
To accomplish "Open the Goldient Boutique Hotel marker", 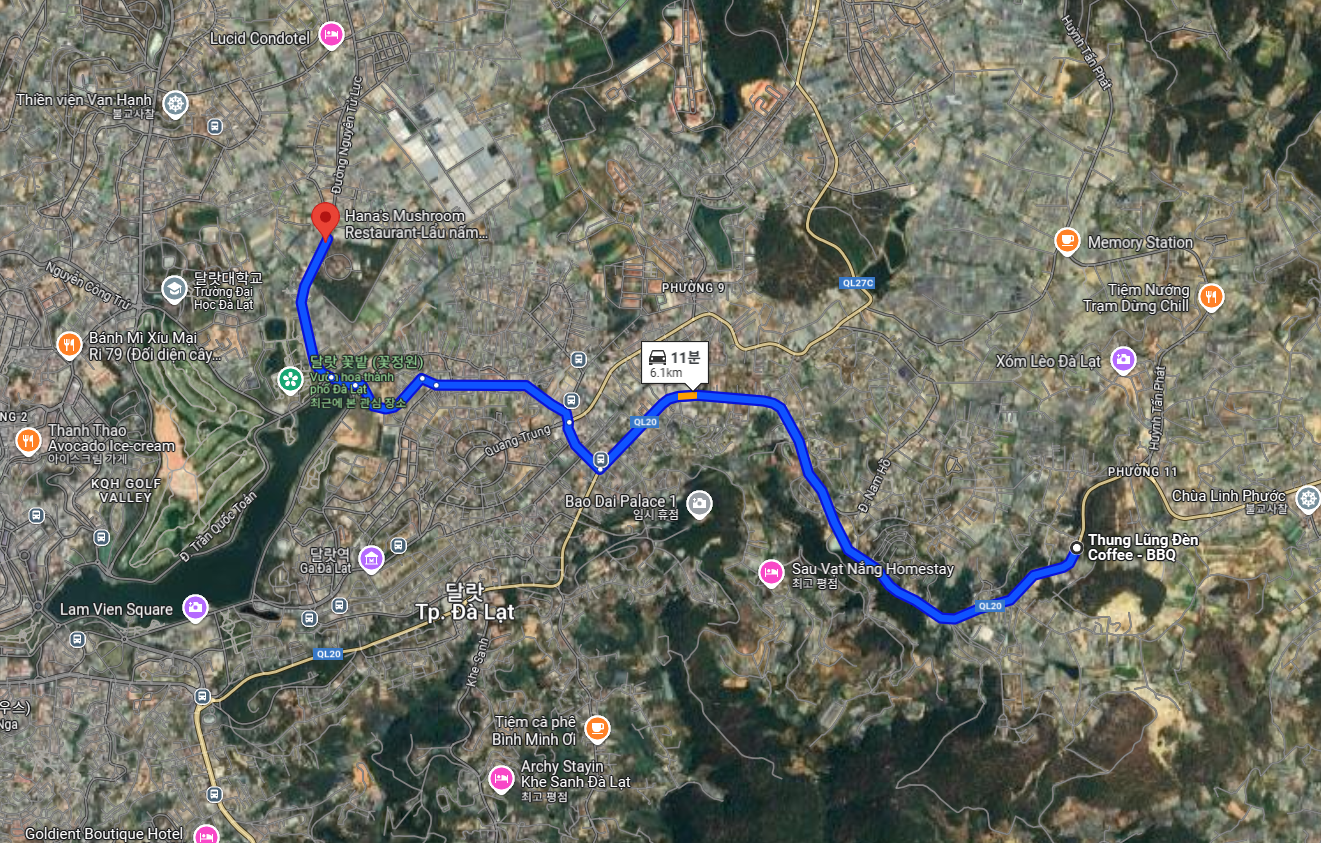I will [205, 833].
